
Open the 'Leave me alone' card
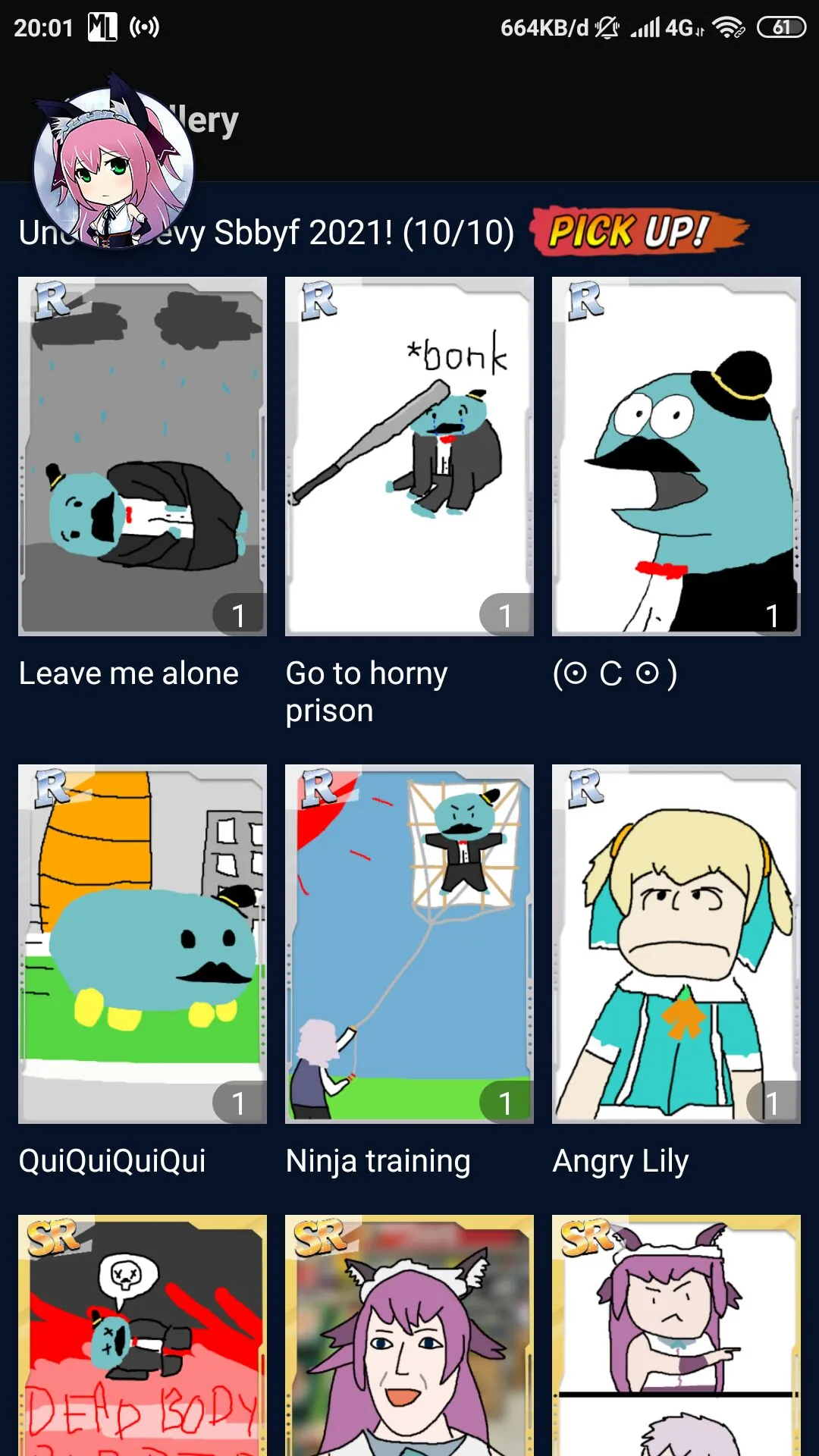coord(143,456)
